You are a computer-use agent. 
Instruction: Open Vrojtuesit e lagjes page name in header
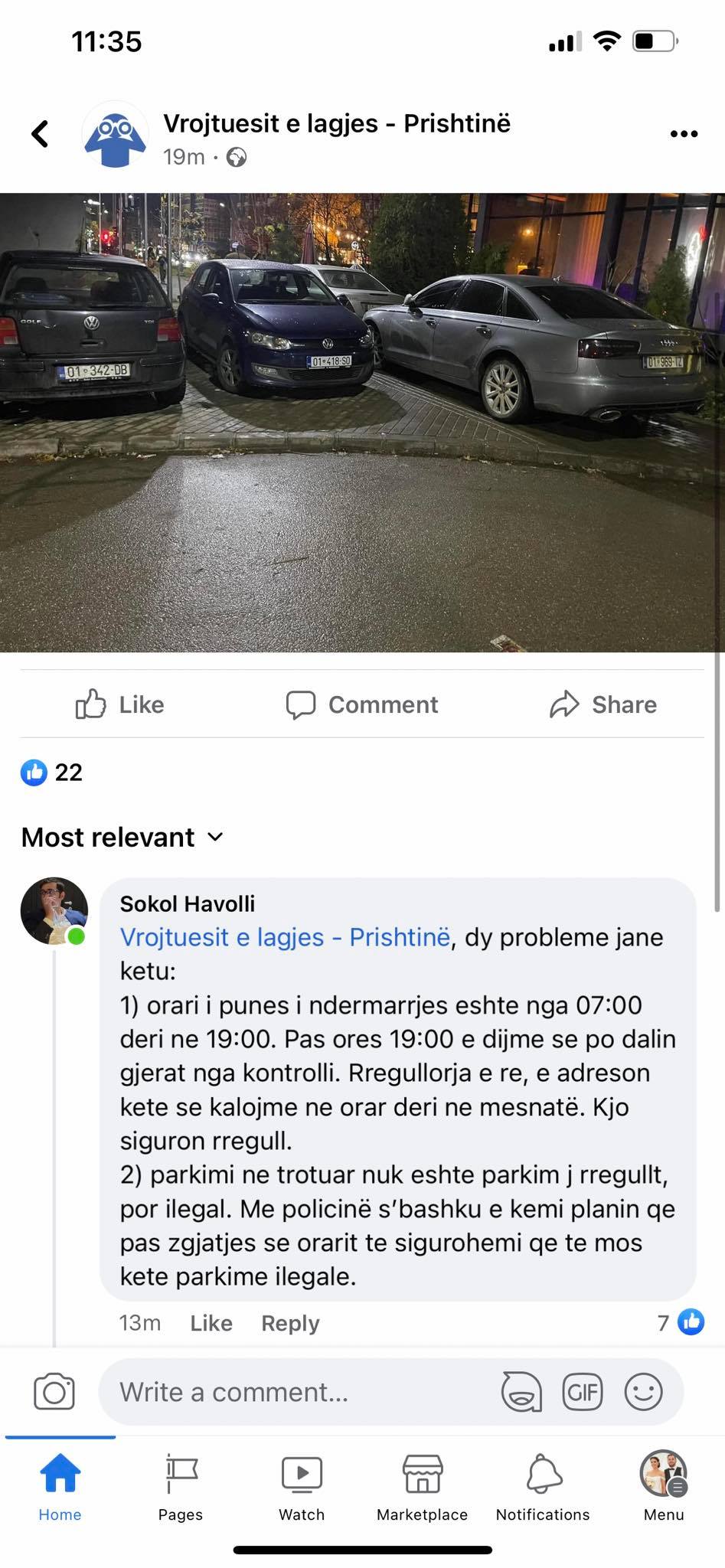pos(336,123)
